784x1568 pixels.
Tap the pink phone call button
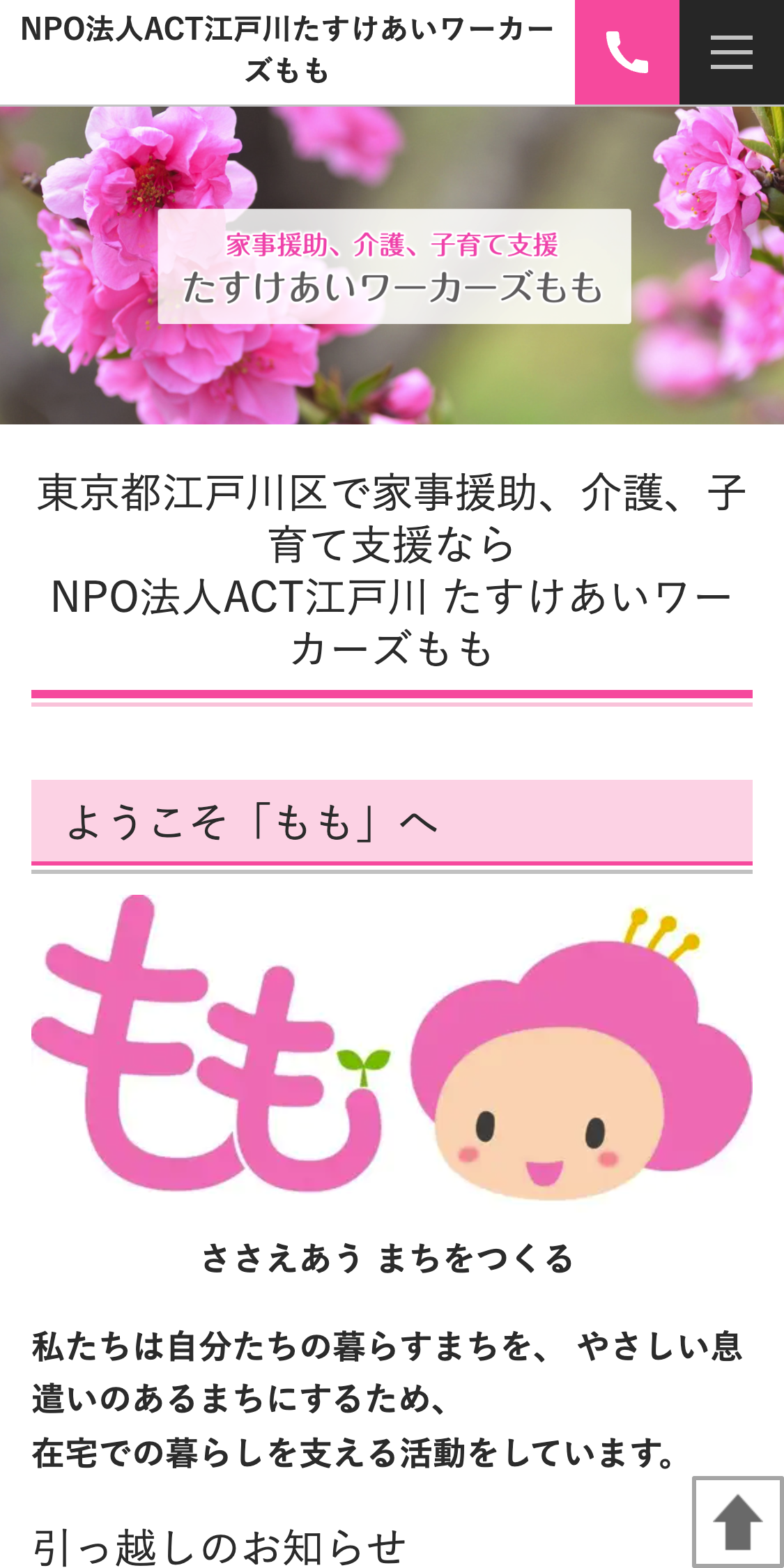(x=627, y=52)
